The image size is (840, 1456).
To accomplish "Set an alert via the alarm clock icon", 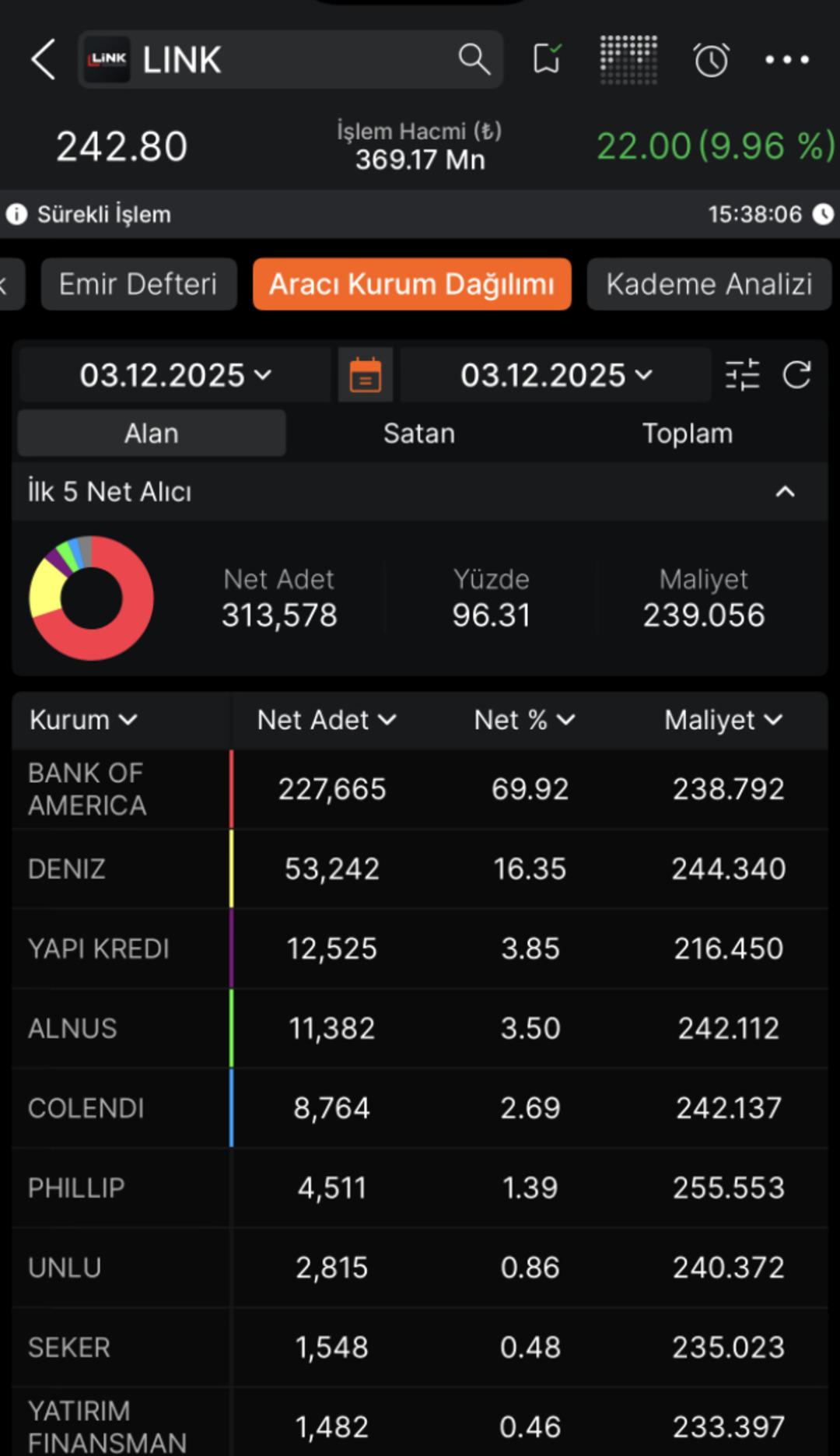I will pyautogui.click(x=709, y=59).
